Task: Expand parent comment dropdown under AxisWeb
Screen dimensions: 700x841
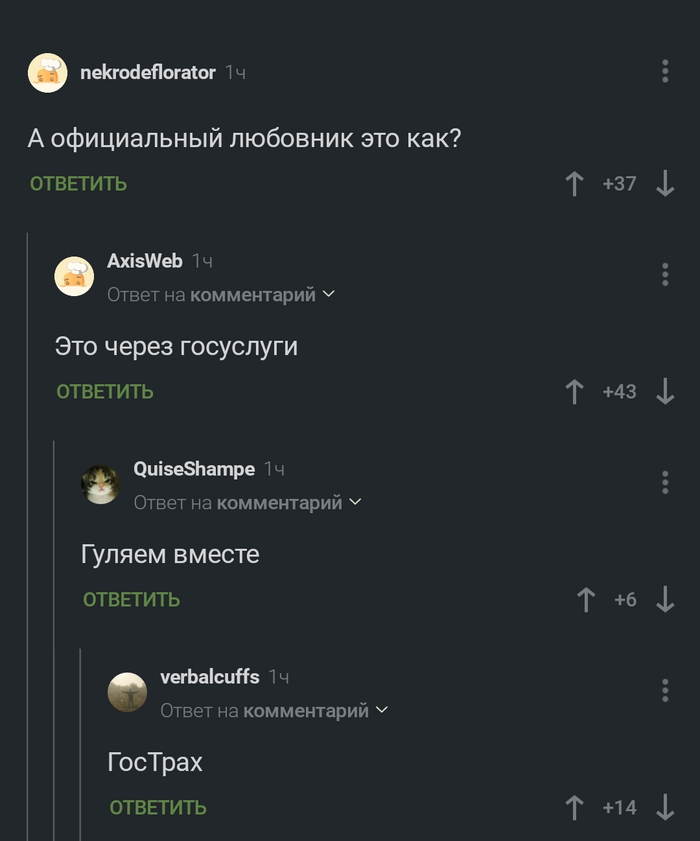Action: (330, 295)
